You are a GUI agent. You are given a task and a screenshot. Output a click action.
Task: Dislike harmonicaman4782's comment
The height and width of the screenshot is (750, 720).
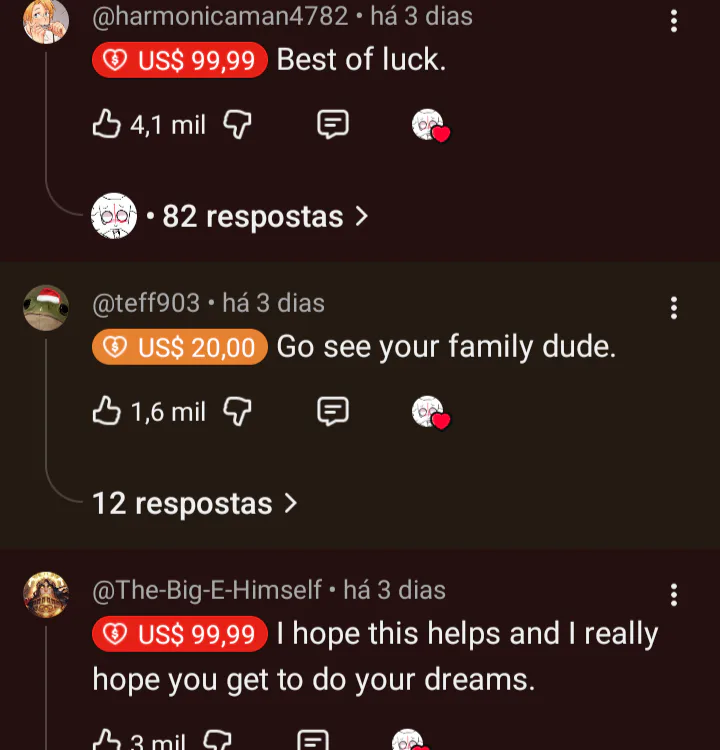click(236, 124)
